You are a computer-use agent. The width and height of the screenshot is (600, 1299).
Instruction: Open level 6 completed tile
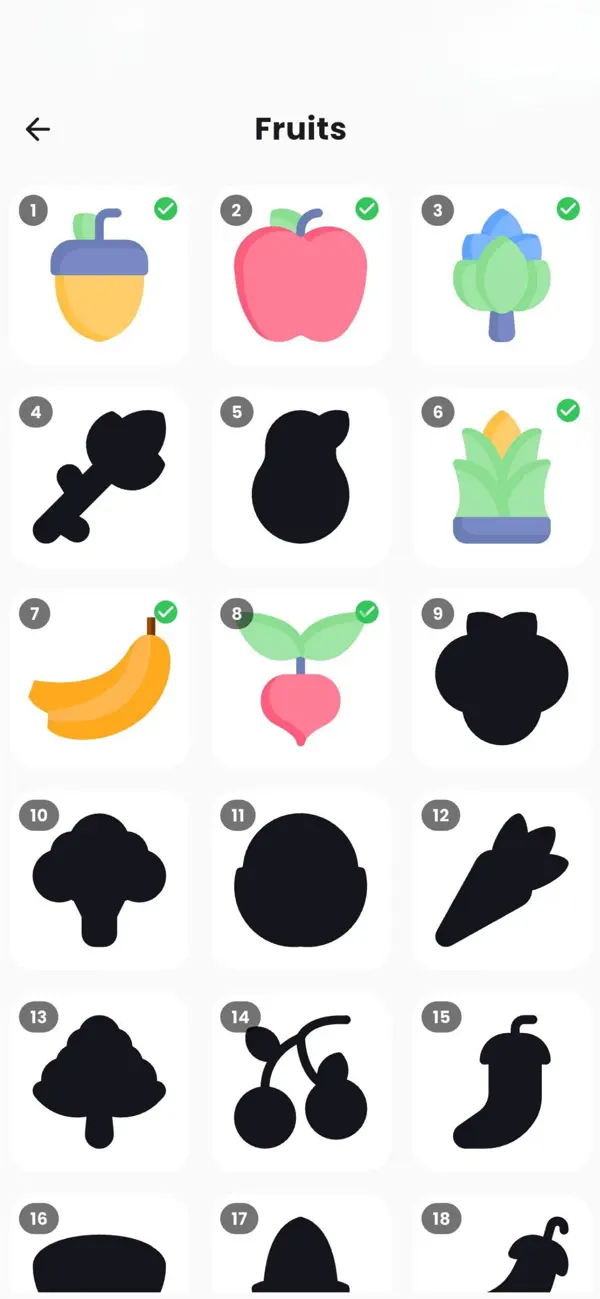[501, 477]
